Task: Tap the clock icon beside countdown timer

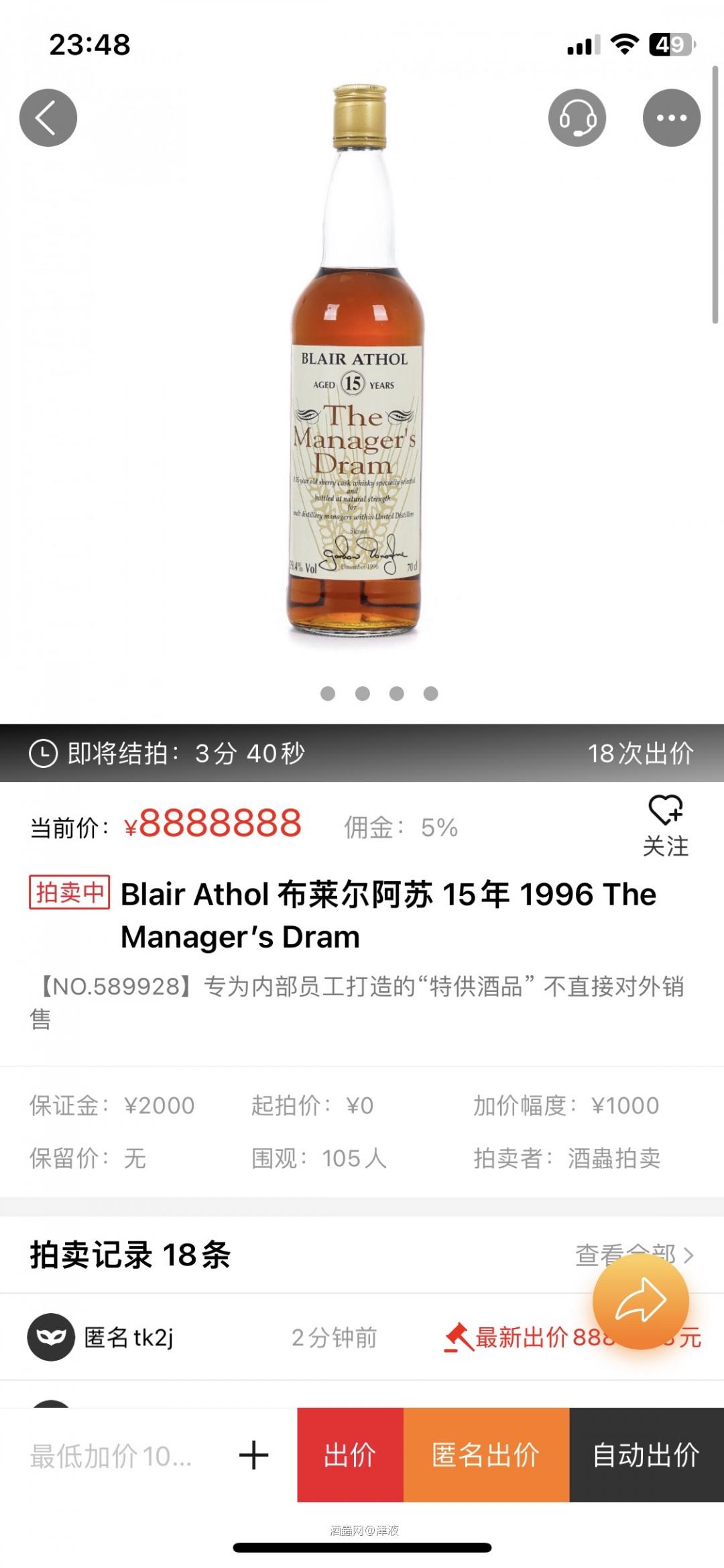Action: 42,753
